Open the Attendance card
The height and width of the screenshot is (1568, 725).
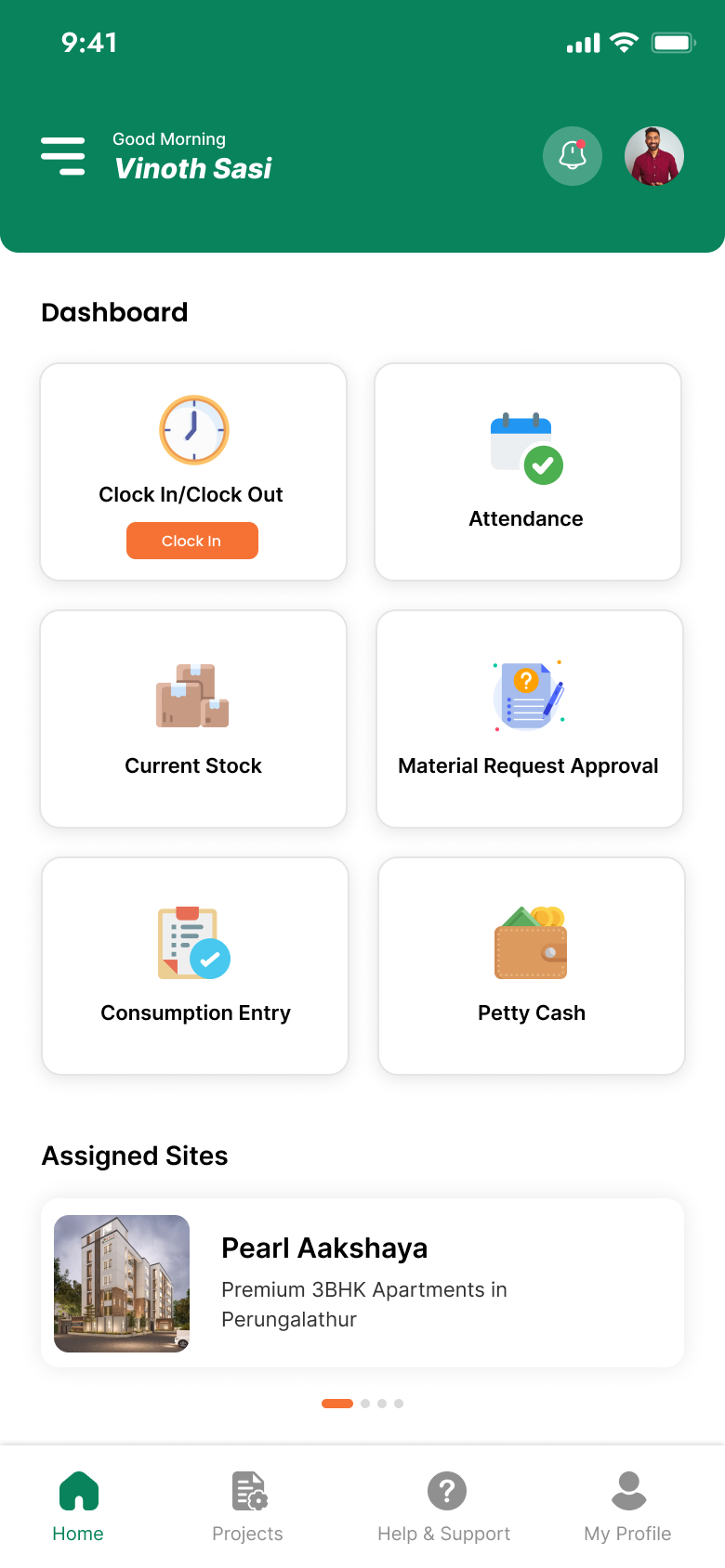pyautogui.click(x=528, y=472)
